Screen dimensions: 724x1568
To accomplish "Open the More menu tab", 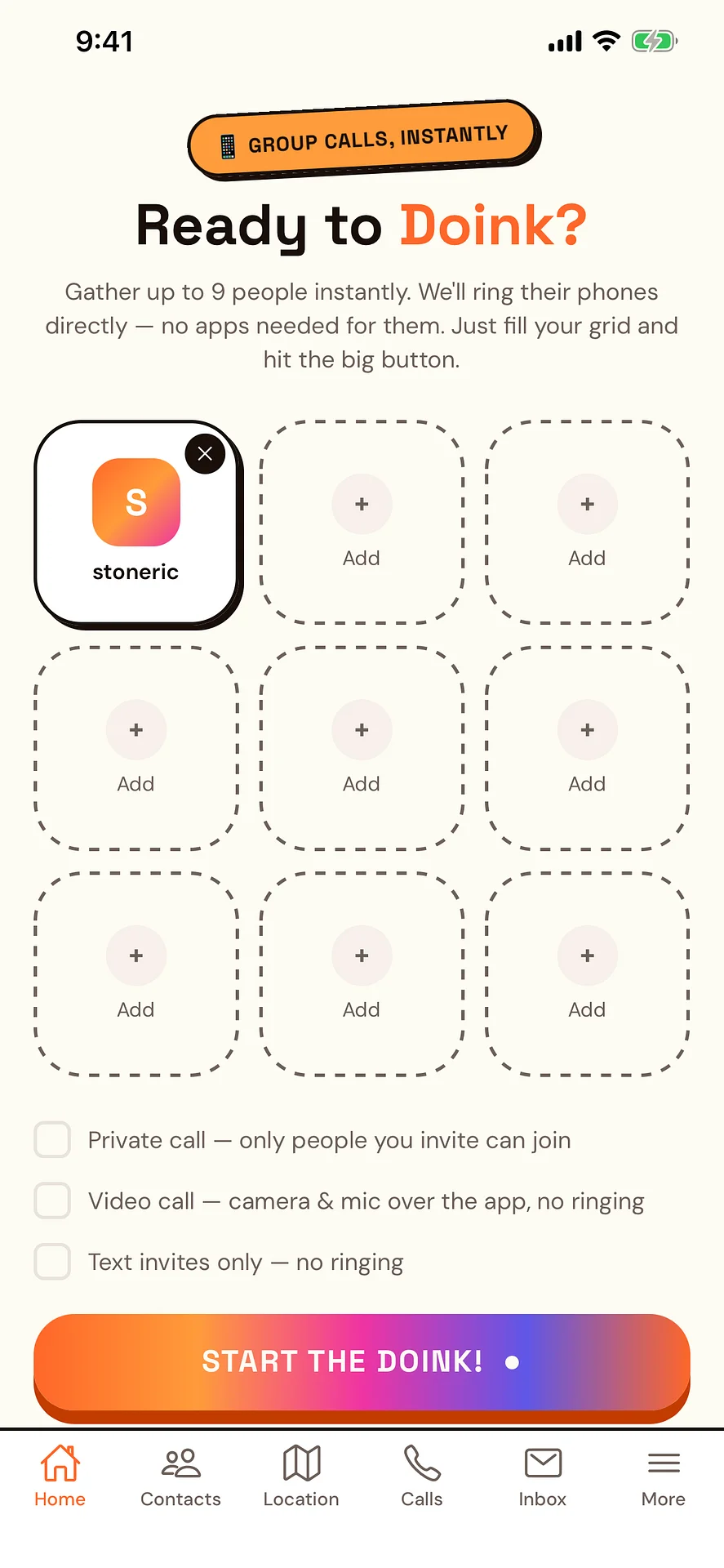I will coord(664,1476).
